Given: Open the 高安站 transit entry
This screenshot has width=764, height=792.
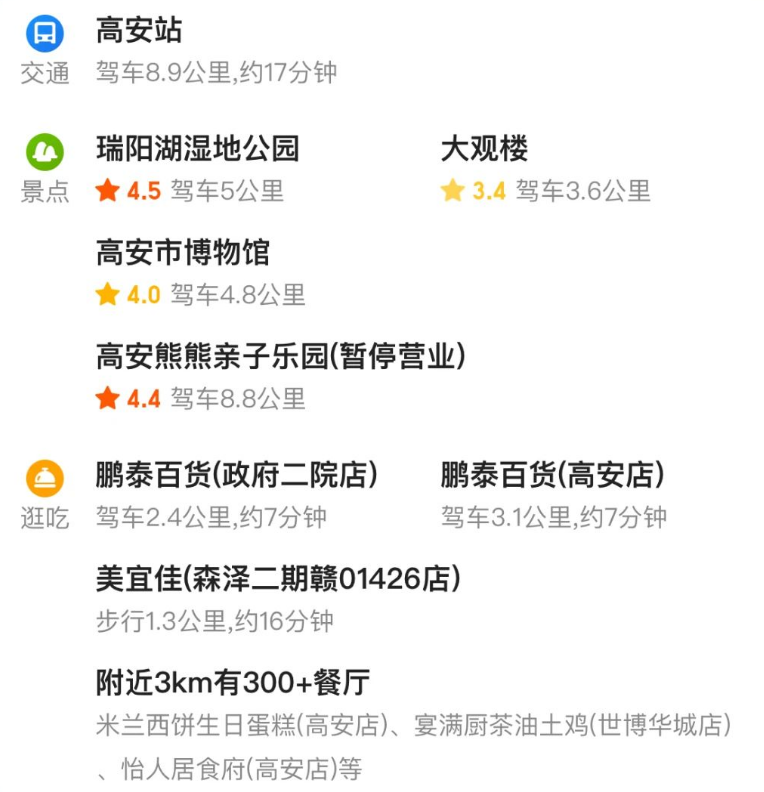Looking at the screenshot, I should 139,32.
